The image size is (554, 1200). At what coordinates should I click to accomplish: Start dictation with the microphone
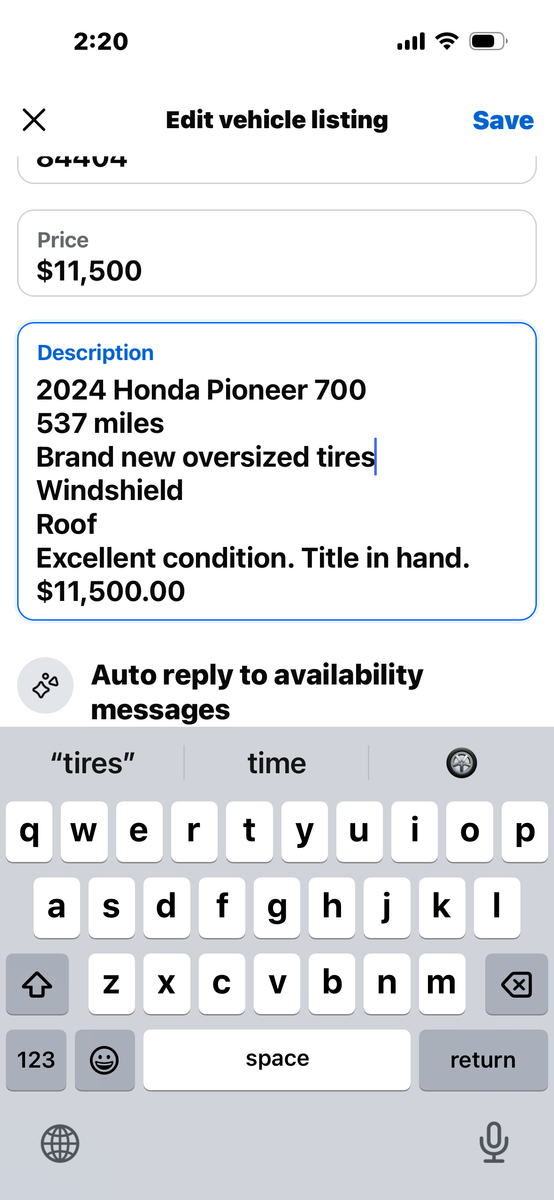tap(493, 1142)
